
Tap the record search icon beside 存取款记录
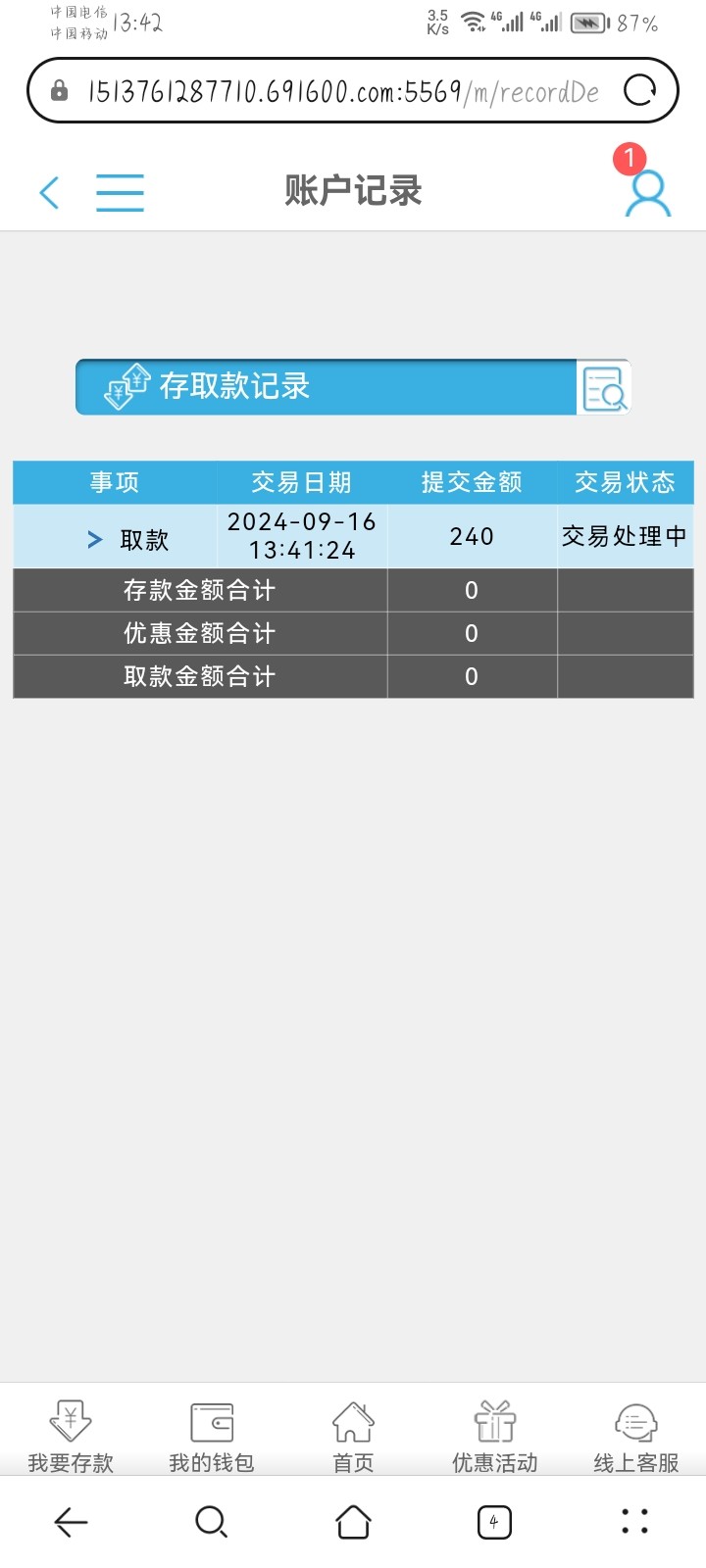(x=603, y=388)
